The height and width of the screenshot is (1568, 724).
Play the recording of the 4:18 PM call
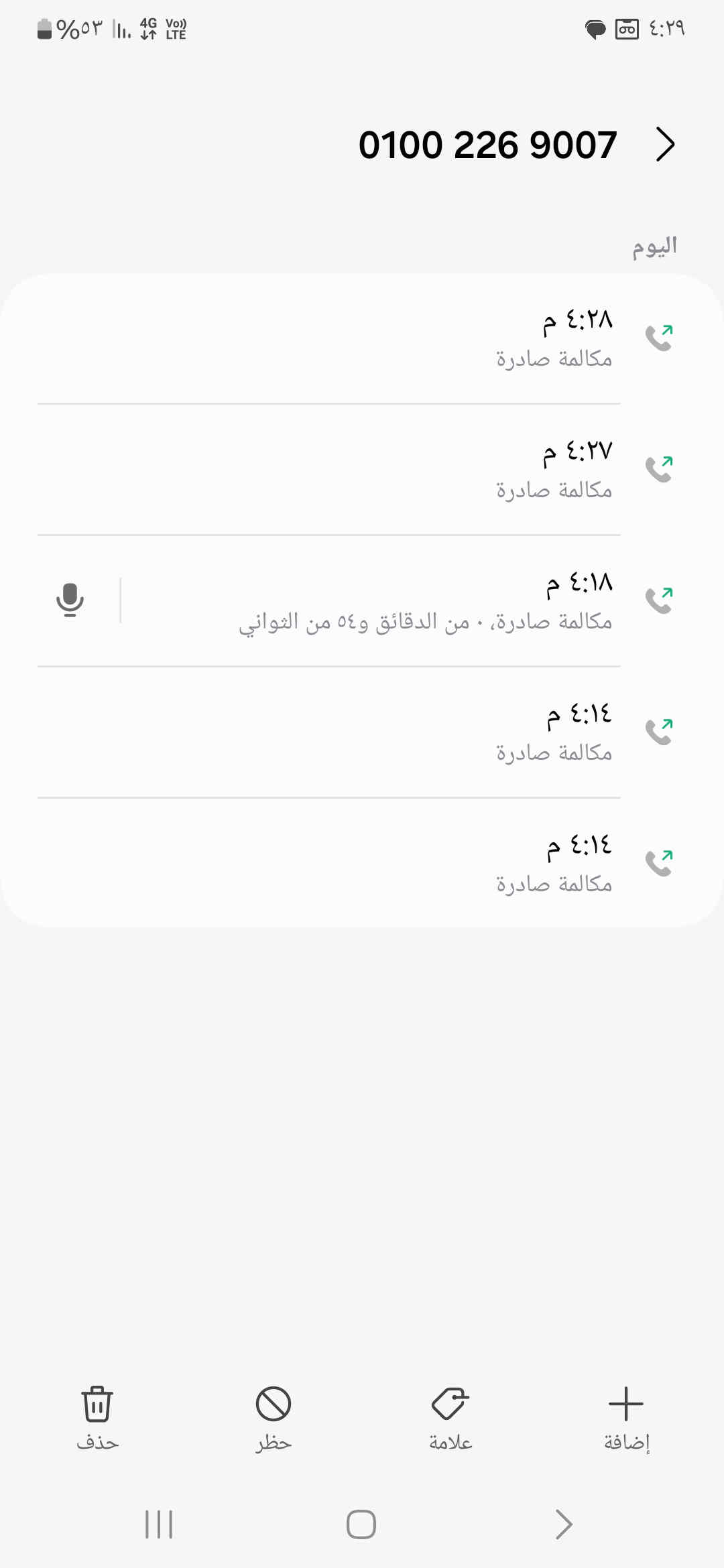pos(70,600)
